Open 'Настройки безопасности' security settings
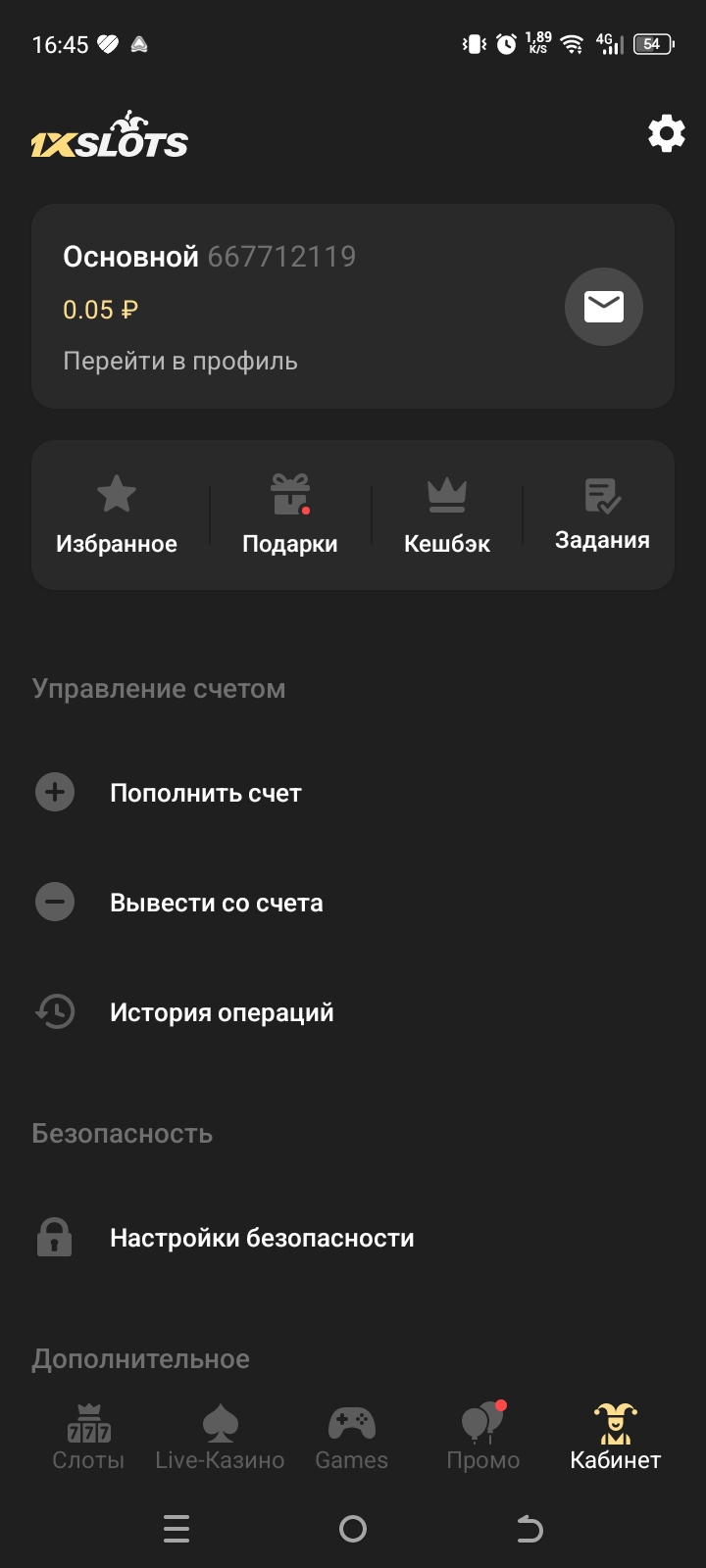This screenshot has height=1568, width=706. 262,1238
